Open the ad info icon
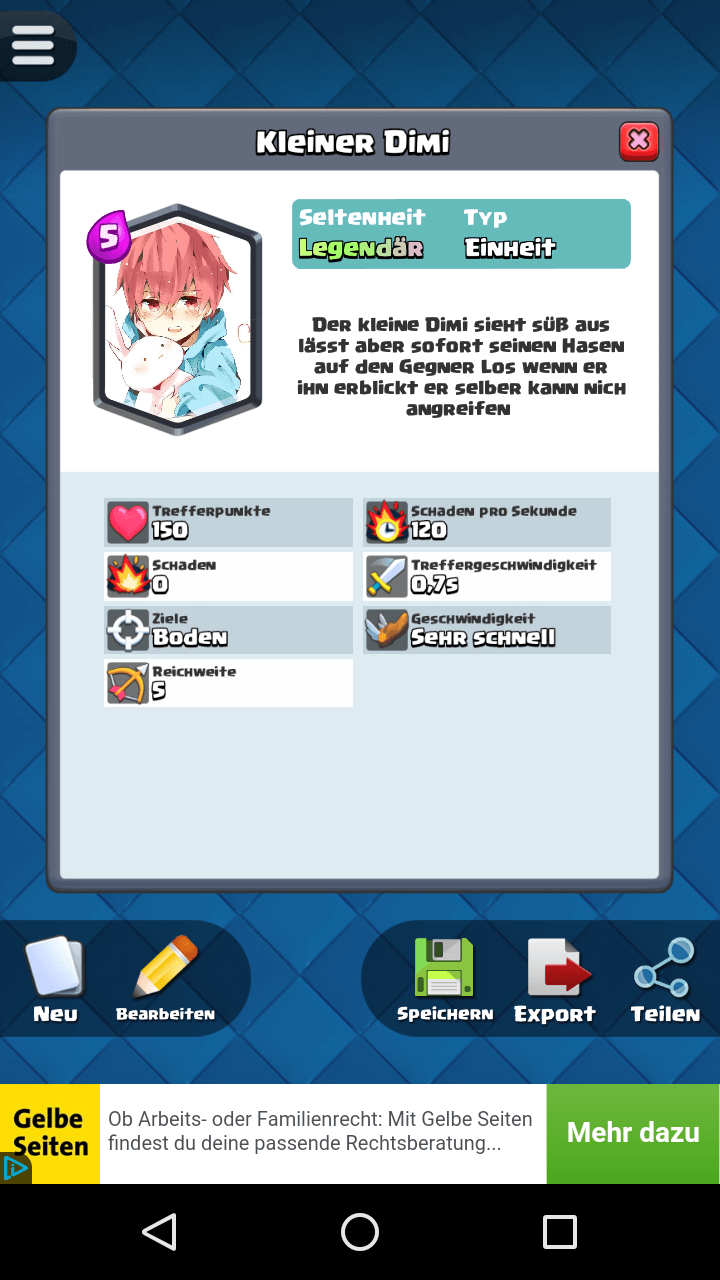Image resolution: width=720 pixels, height=1280 pixels. click(14, 1168)
